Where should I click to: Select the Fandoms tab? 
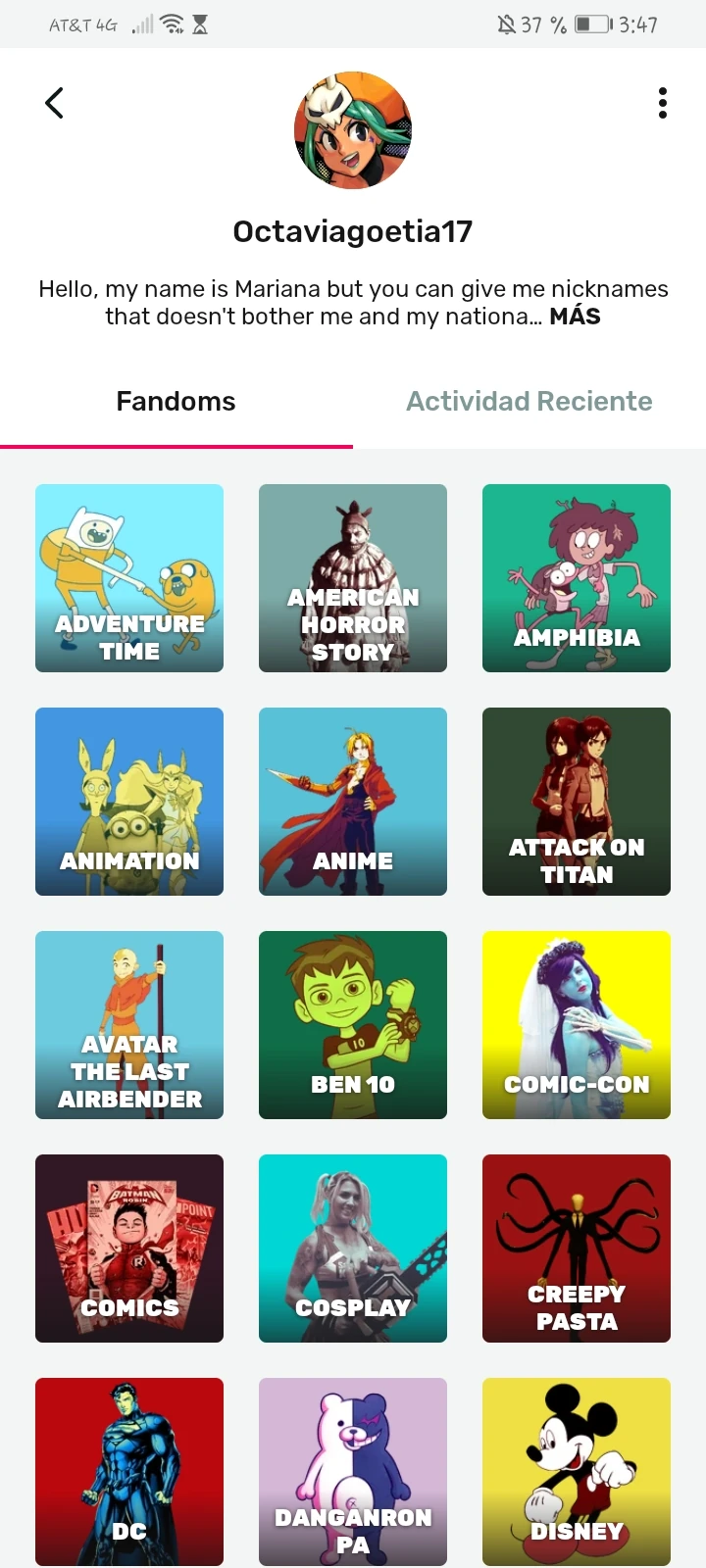pyautogui.click(x=176, y=402)
